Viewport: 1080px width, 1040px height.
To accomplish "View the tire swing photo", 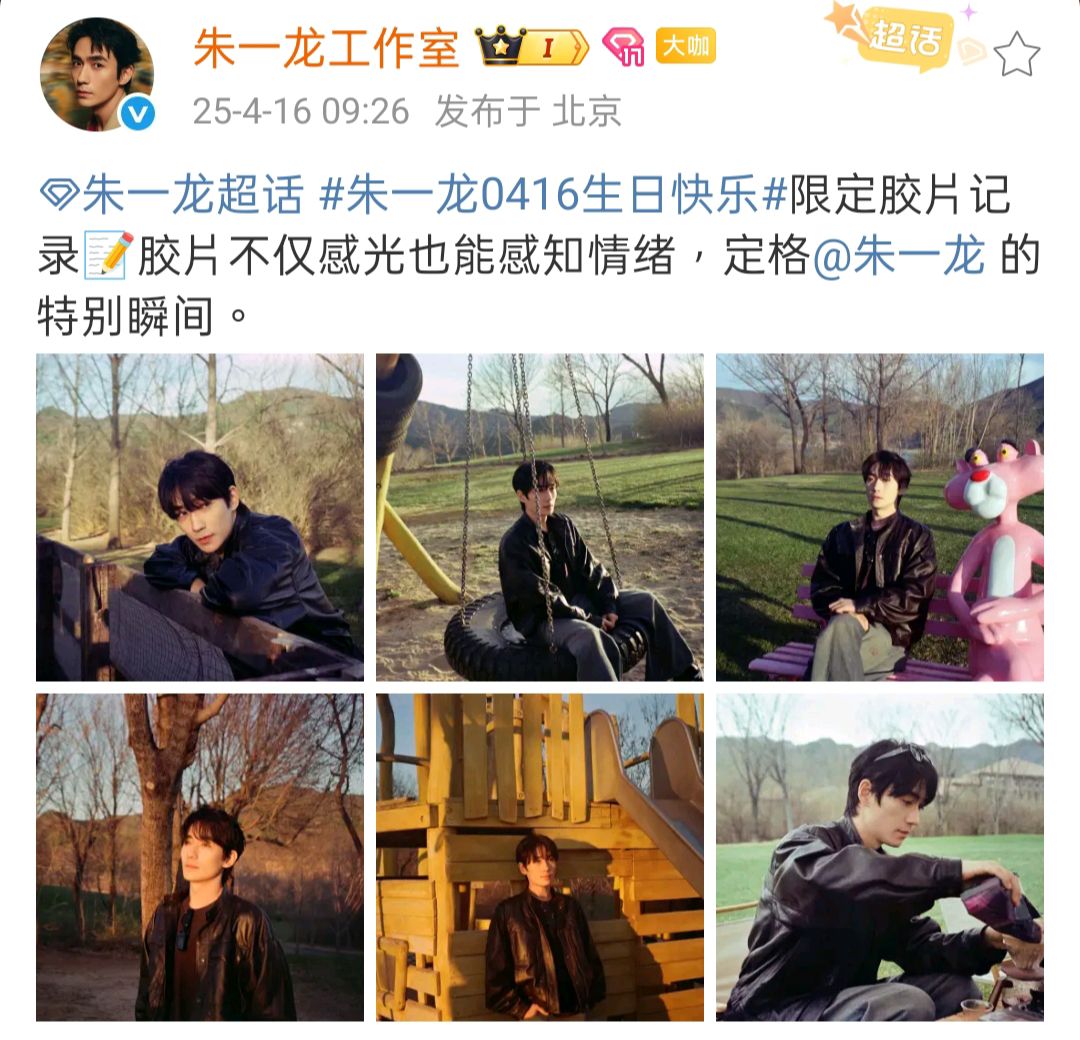I will 539,517.
